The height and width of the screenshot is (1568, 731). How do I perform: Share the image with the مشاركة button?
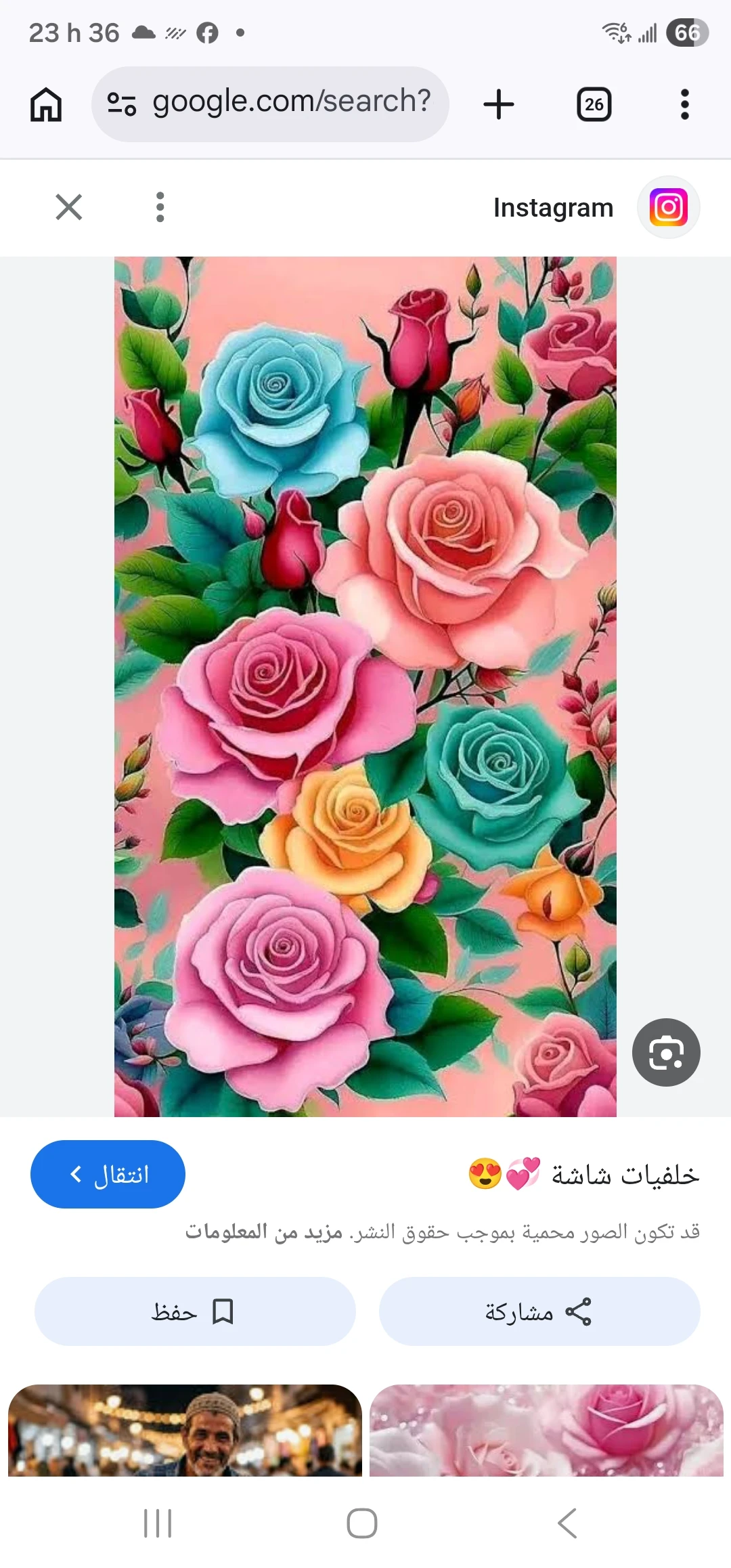click(539, 1311)
